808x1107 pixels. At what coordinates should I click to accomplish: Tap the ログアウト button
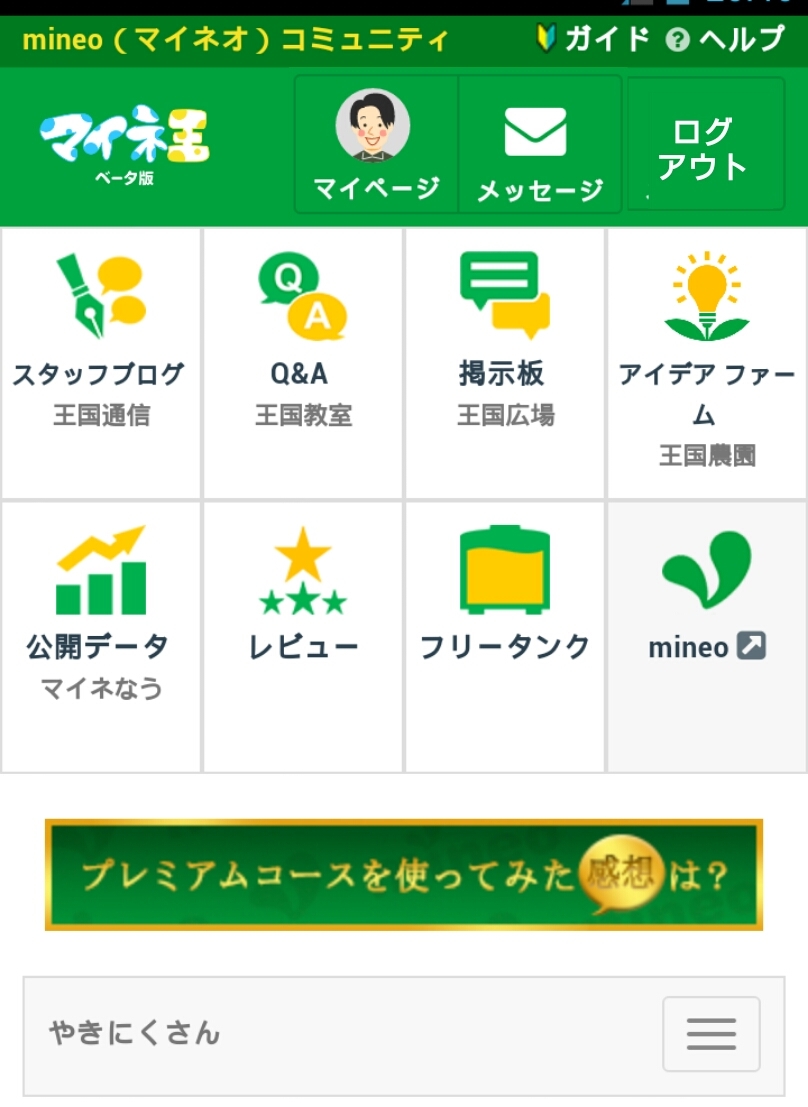tap(704, 144)
